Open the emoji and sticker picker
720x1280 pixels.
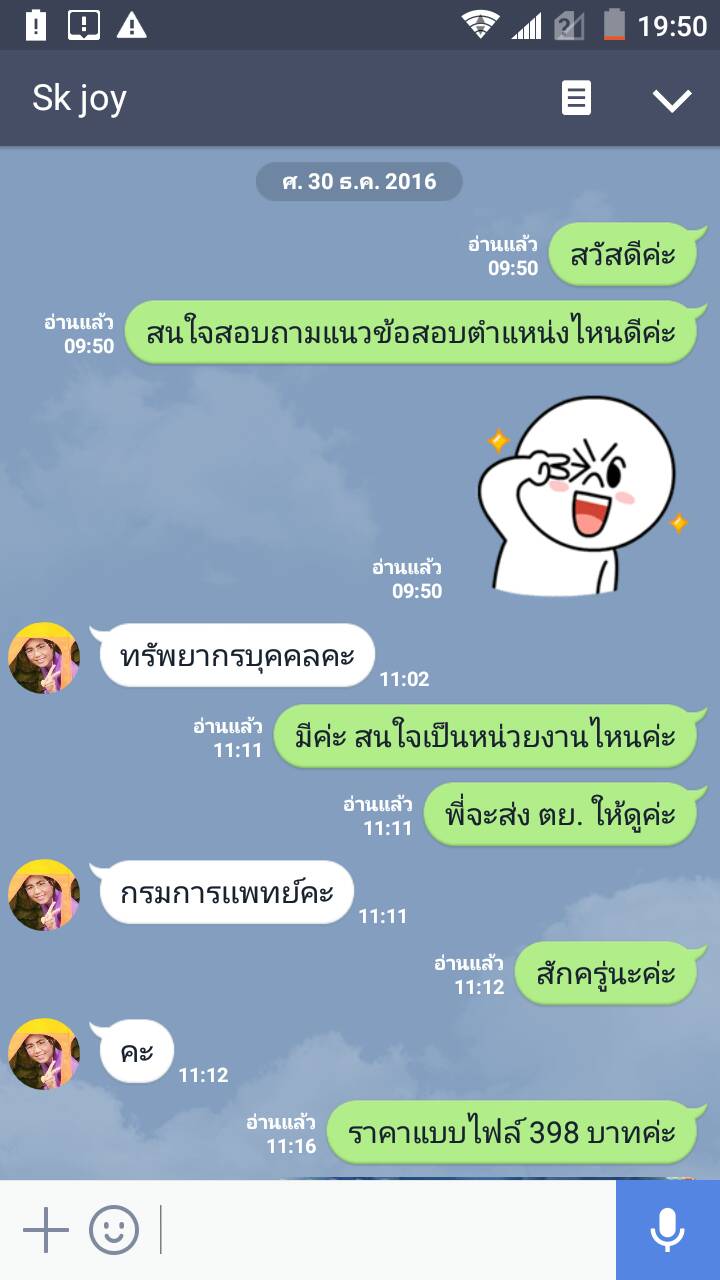pyautogui.click(x=113, y=1230)
